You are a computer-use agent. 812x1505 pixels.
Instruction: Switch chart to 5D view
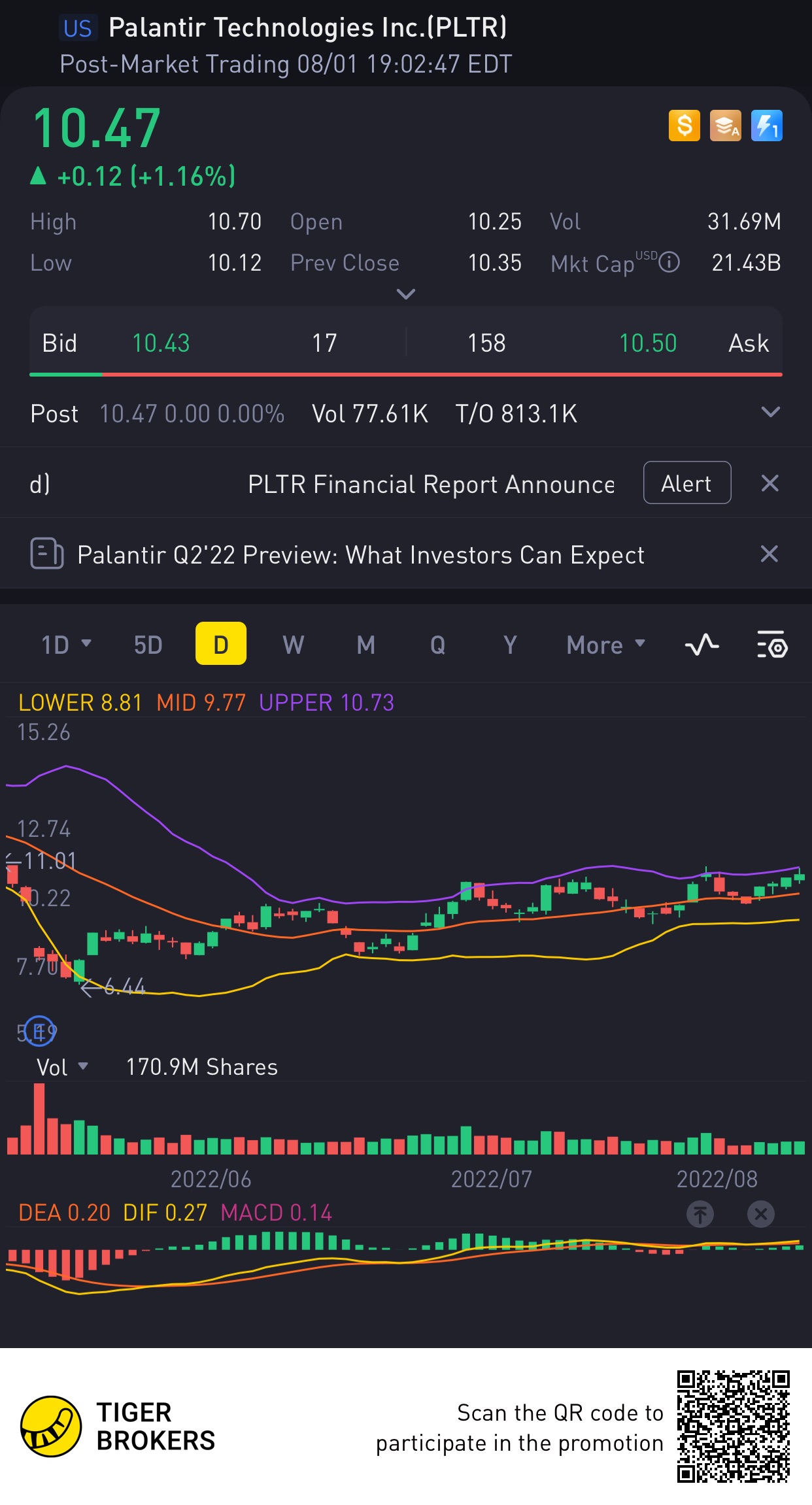click(148, 645)
